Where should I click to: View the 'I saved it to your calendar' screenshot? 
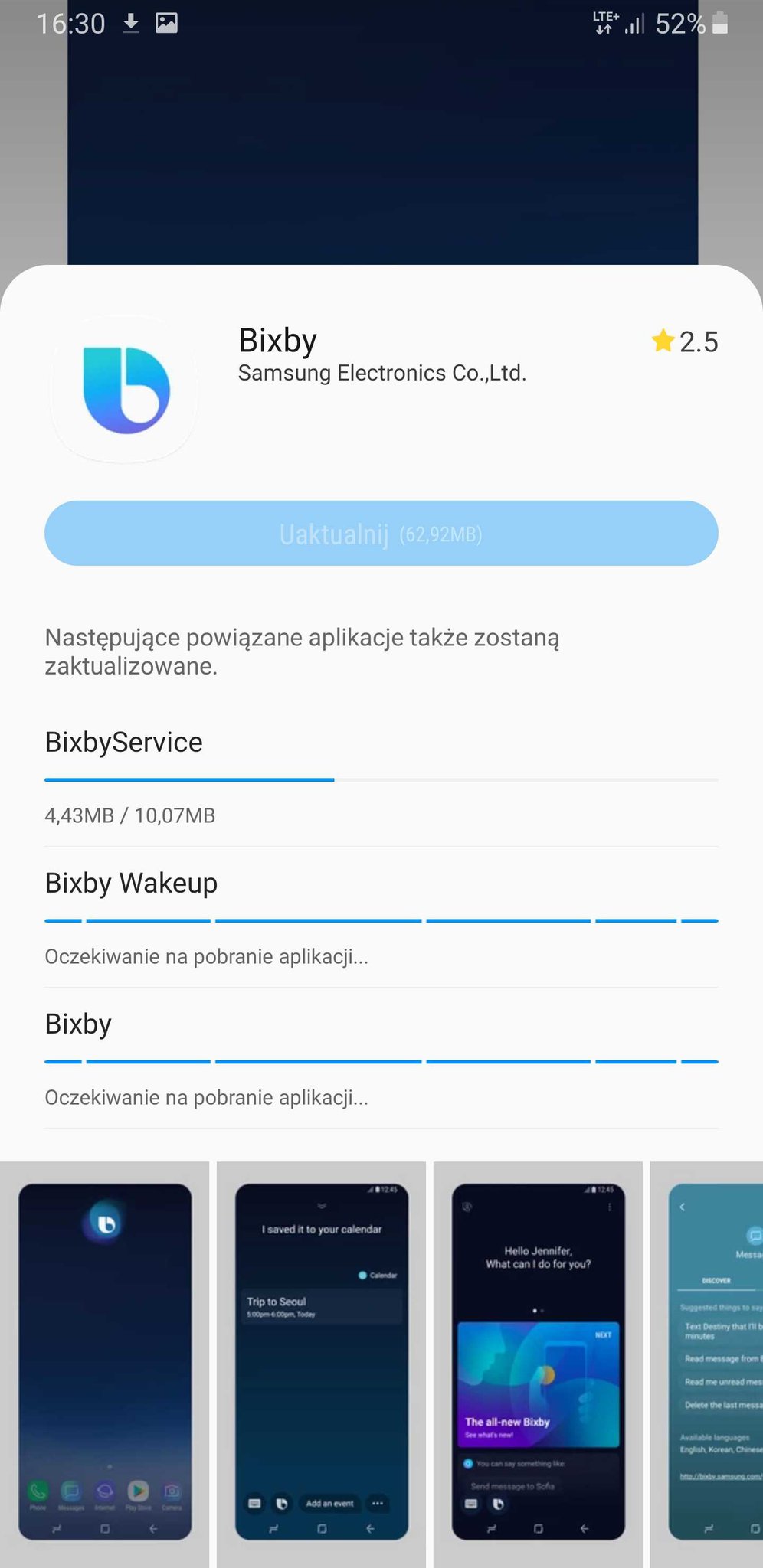click(321, 1361)
